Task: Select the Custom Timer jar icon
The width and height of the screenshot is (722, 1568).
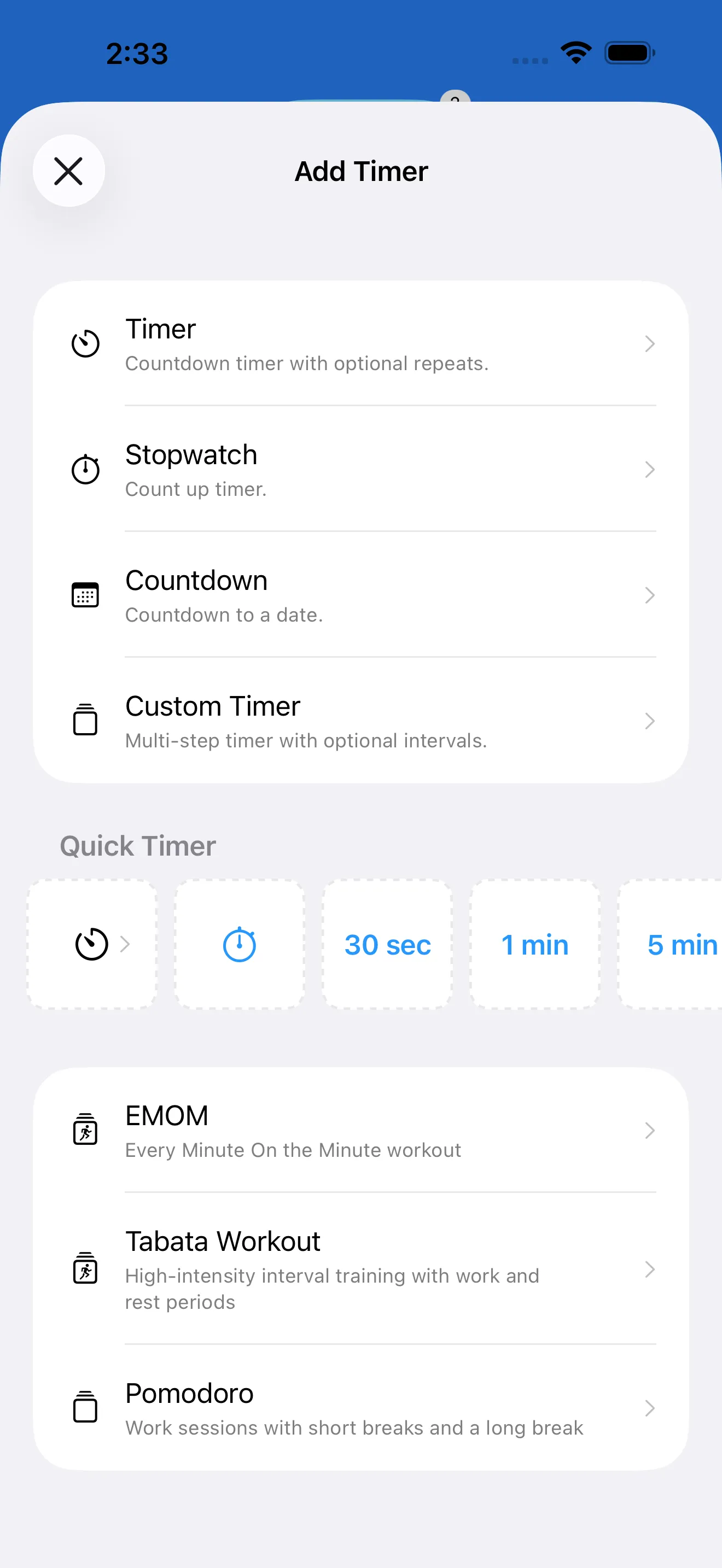Action: pyautogui.click(x=85, y=721)
